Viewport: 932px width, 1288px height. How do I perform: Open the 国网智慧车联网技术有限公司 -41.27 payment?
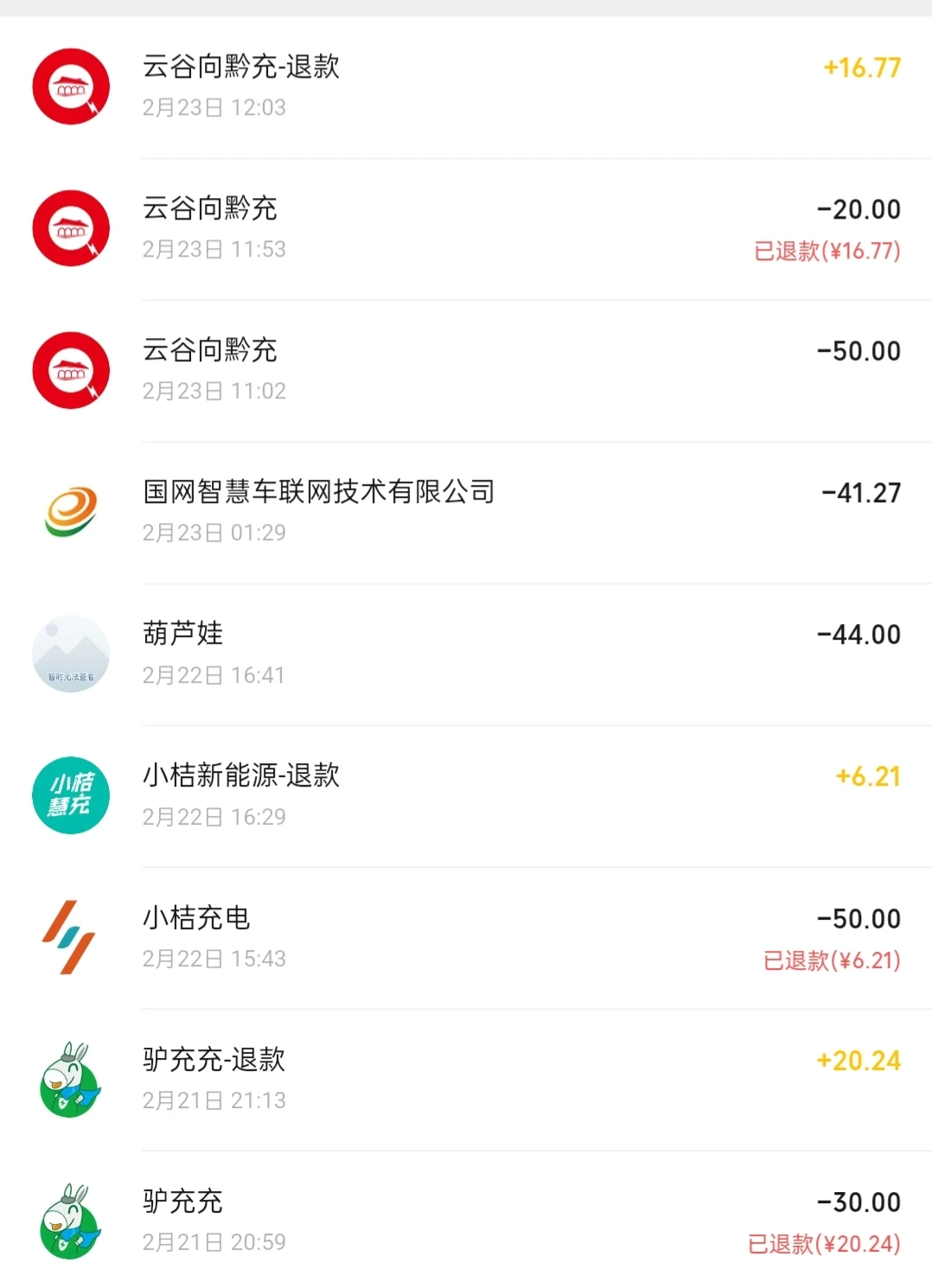[466, 513]
